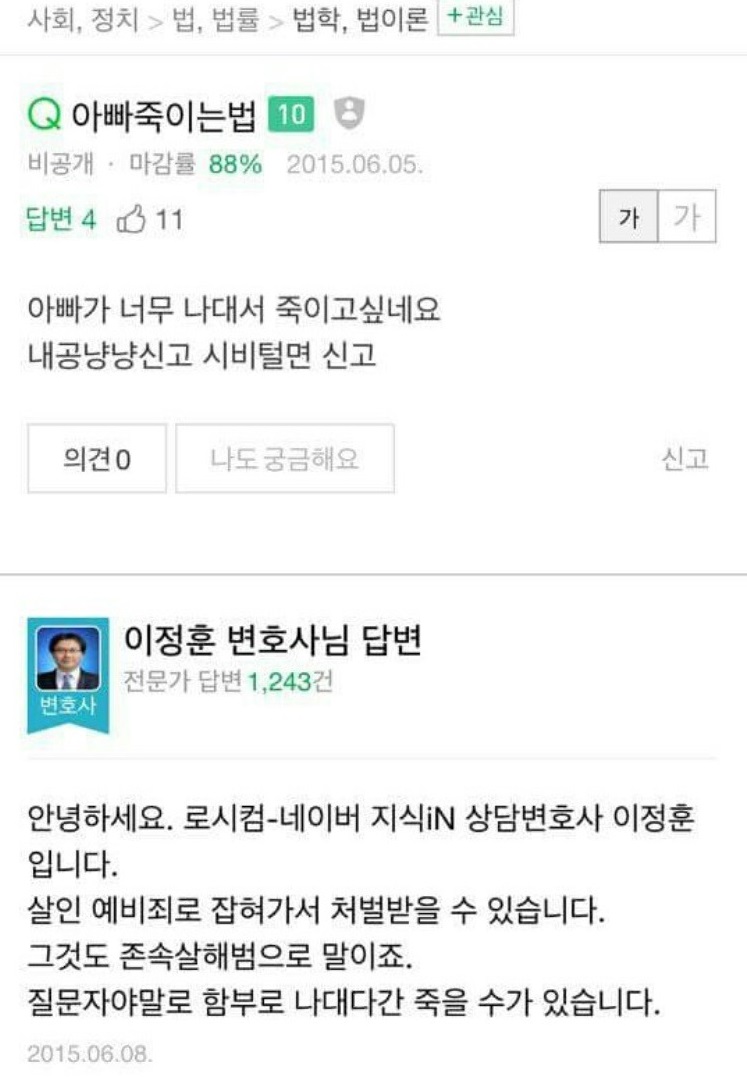Report the question via 신고
This screenshot has width=747, height=1083.
684,459
